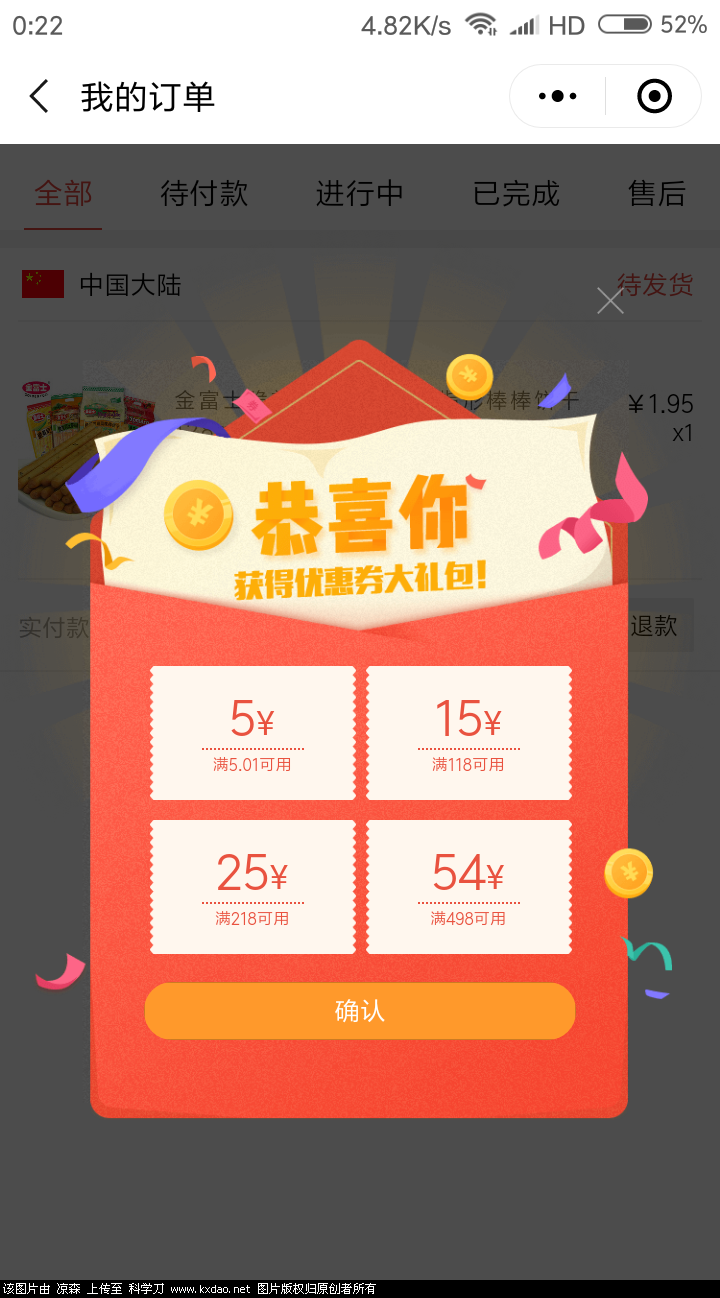Confirm the coupon gift pack with 确认

pyautogui.click(x=360, y=1011)
